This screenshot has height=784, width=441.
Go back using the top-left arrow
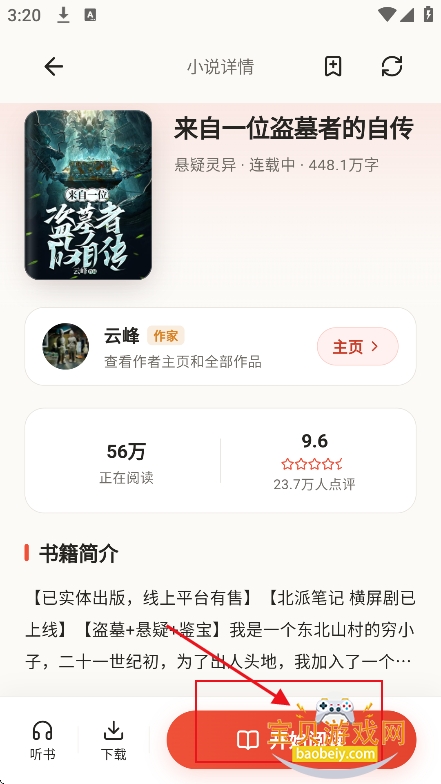[54, 66]
